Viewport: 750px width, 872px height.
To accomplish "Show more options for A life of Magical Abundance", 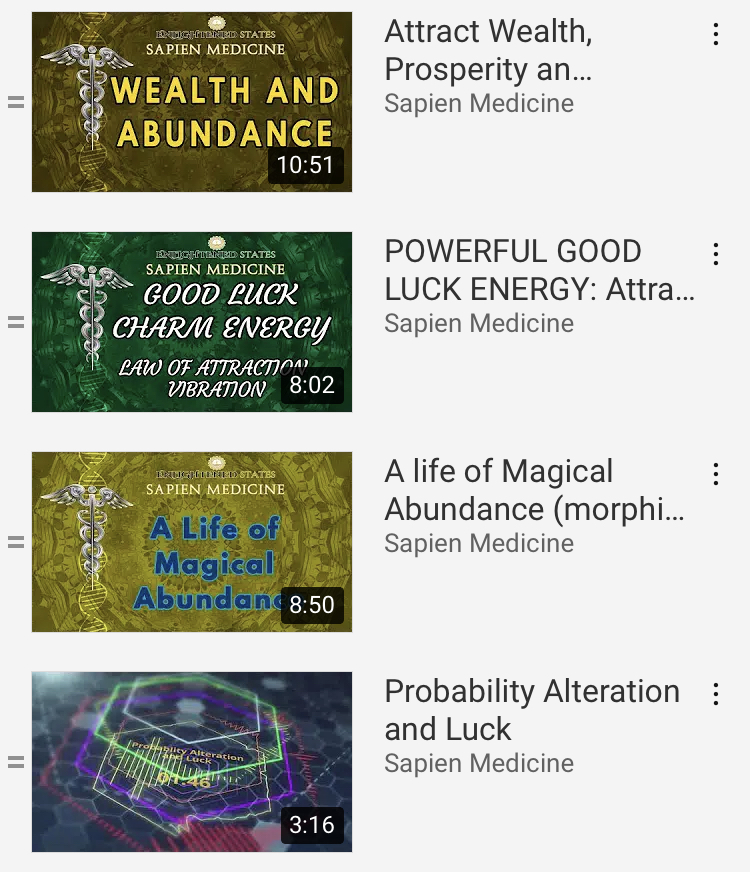I will click(x=716, y=475).
